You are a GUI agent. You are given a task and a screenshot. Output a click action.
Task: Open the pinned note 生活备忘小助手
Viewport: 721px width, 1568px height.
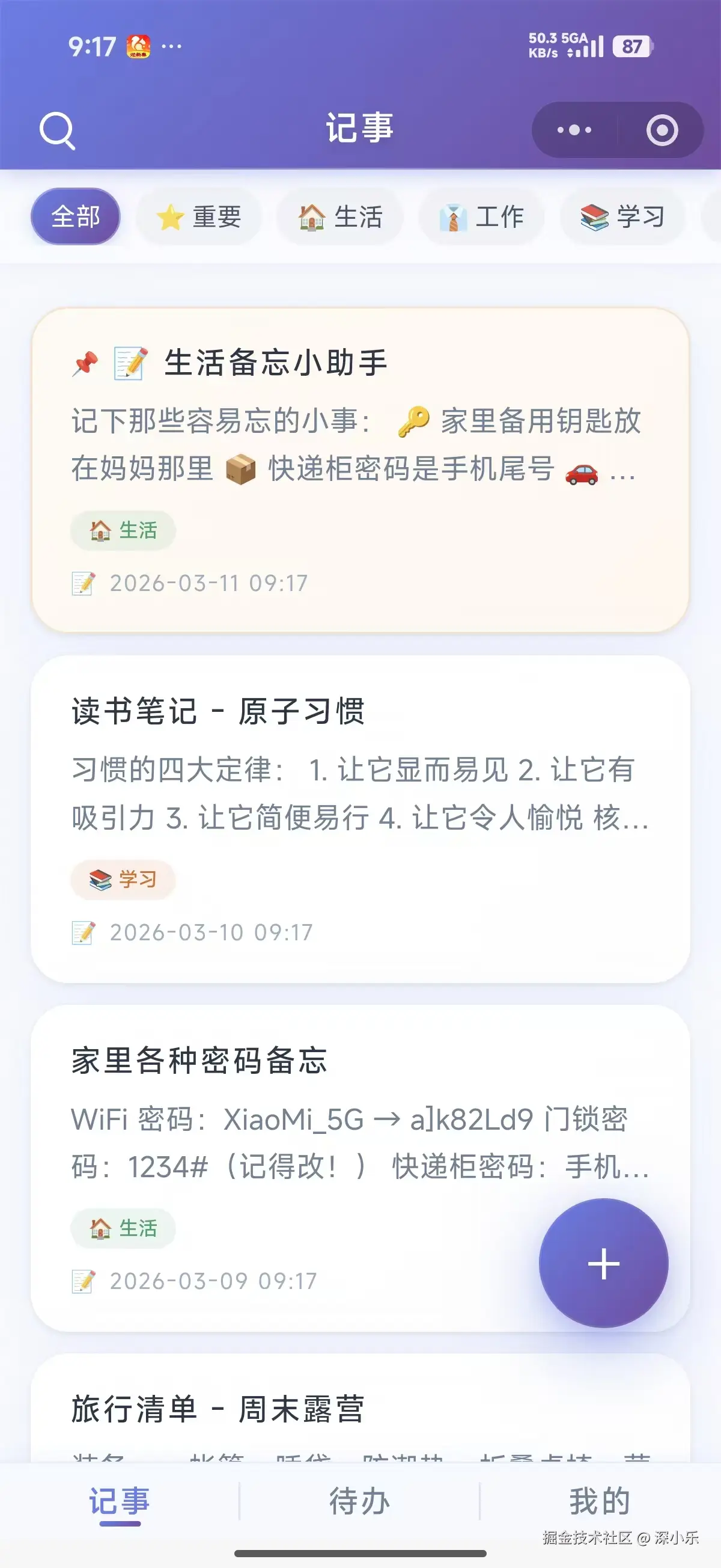360,470
